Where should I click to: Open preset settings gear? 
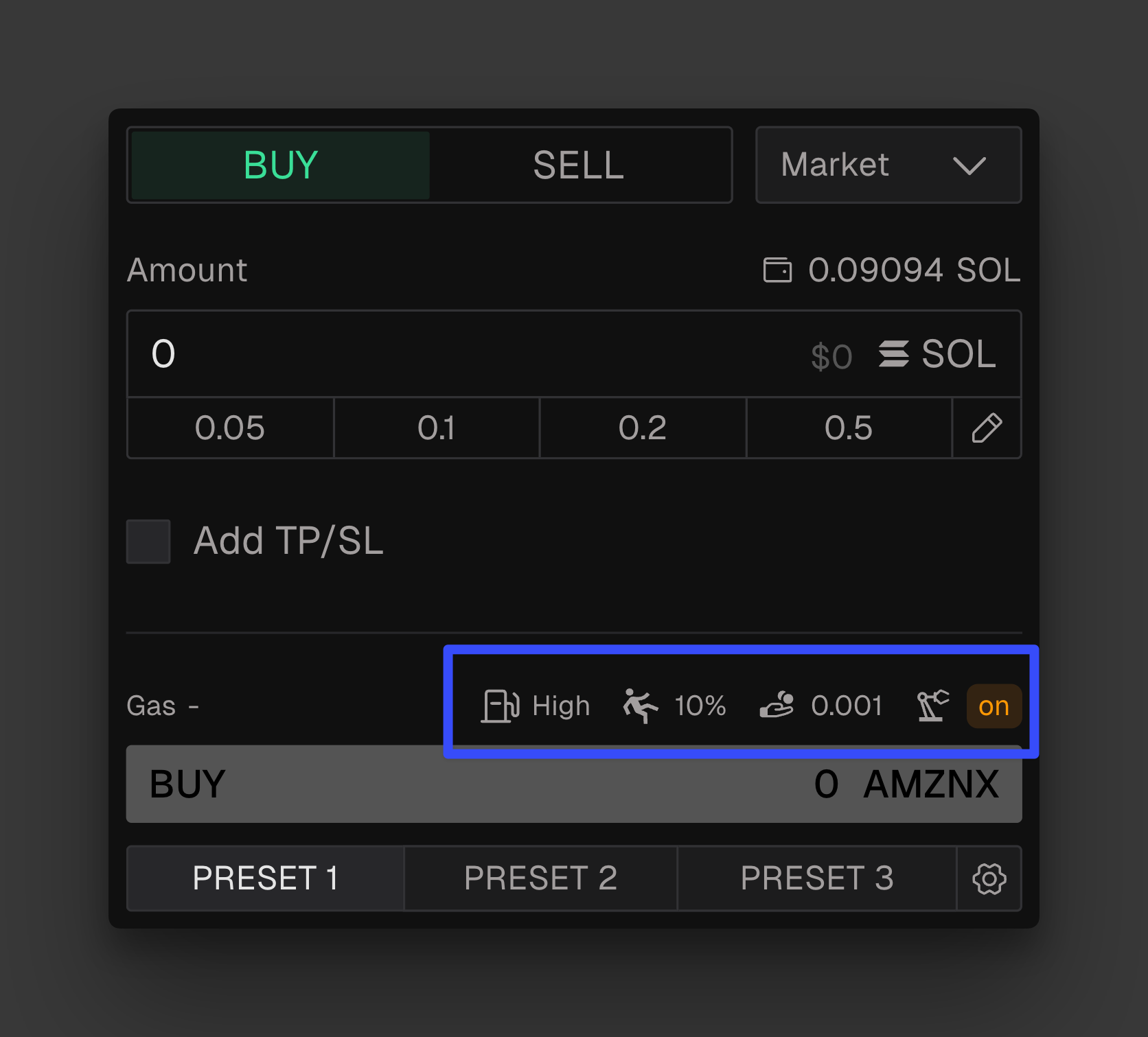(989, 878)
